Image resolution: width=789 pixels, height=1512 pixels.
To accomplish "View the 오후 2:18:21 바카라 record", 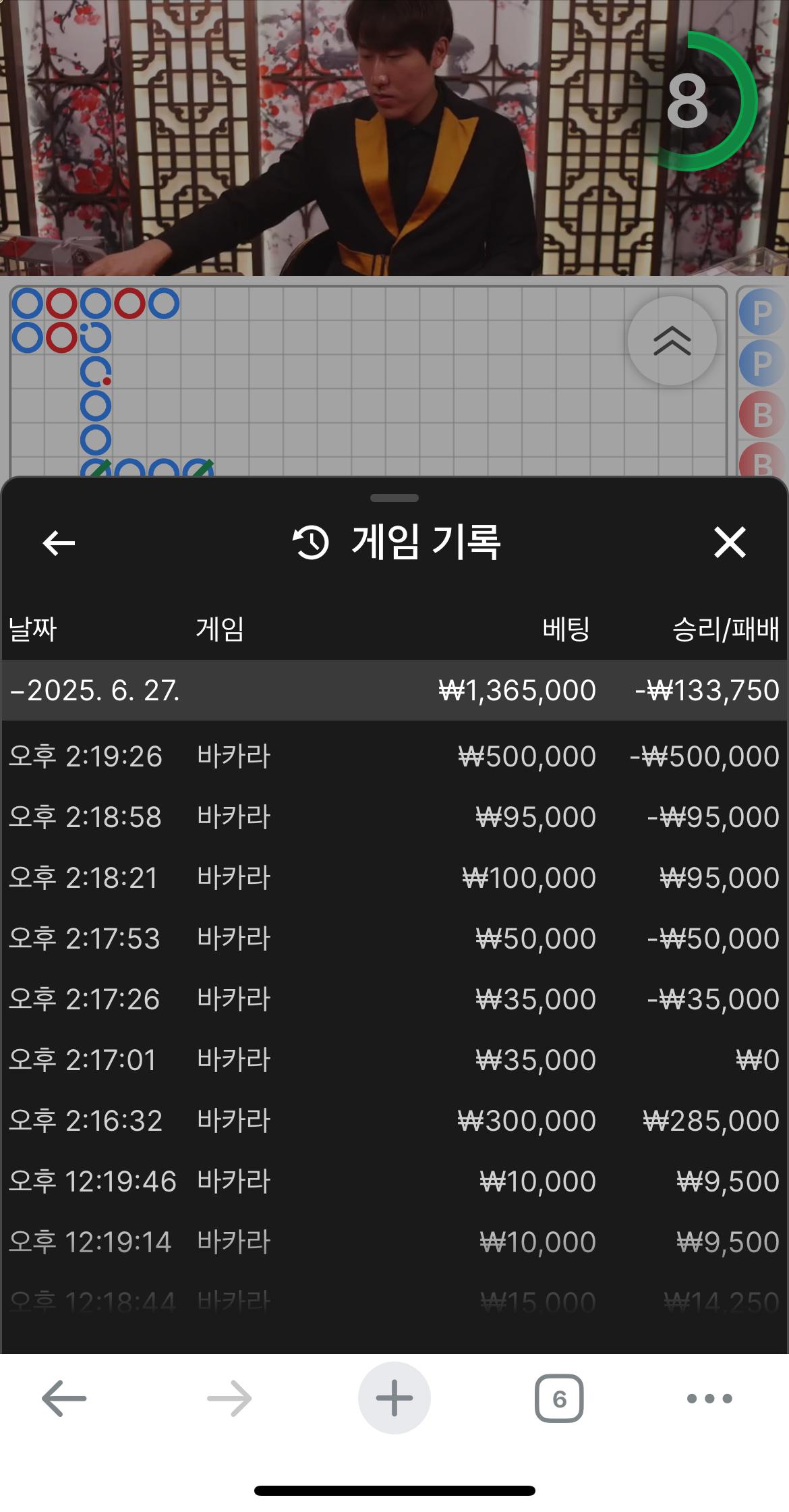I will [394, 878].
